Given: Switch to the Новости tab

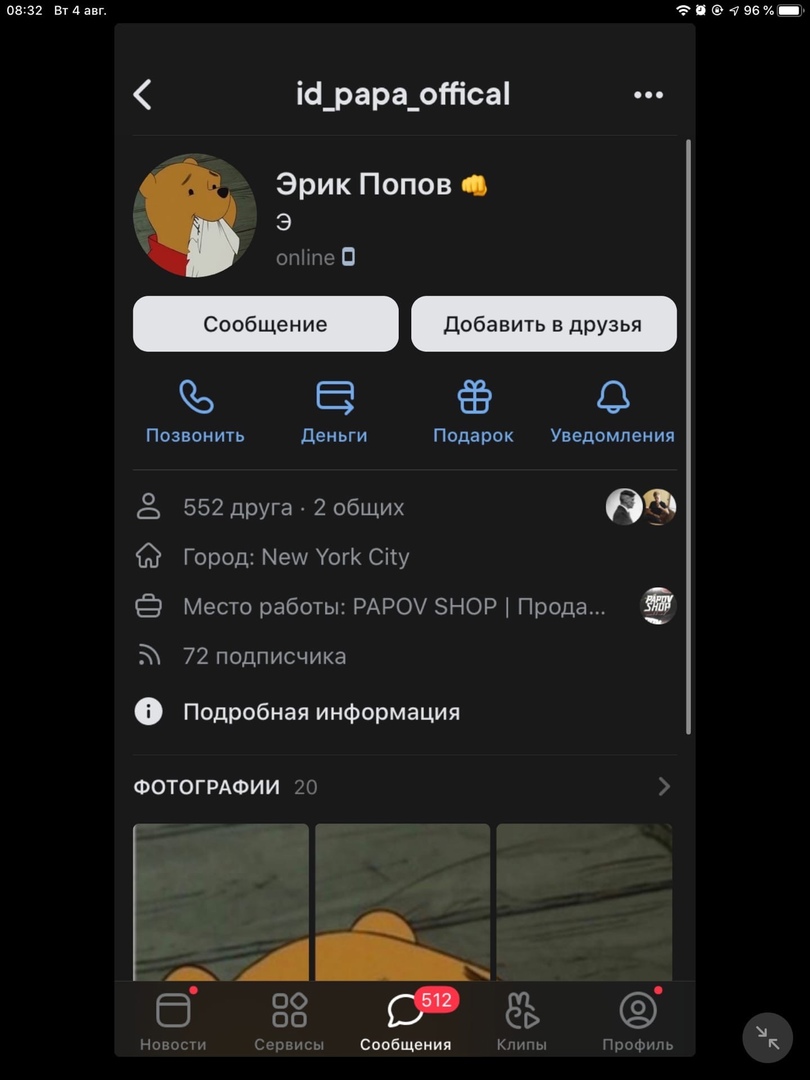Looking at the screenshot, I should pyautogui.click(x=173, y=1022).
